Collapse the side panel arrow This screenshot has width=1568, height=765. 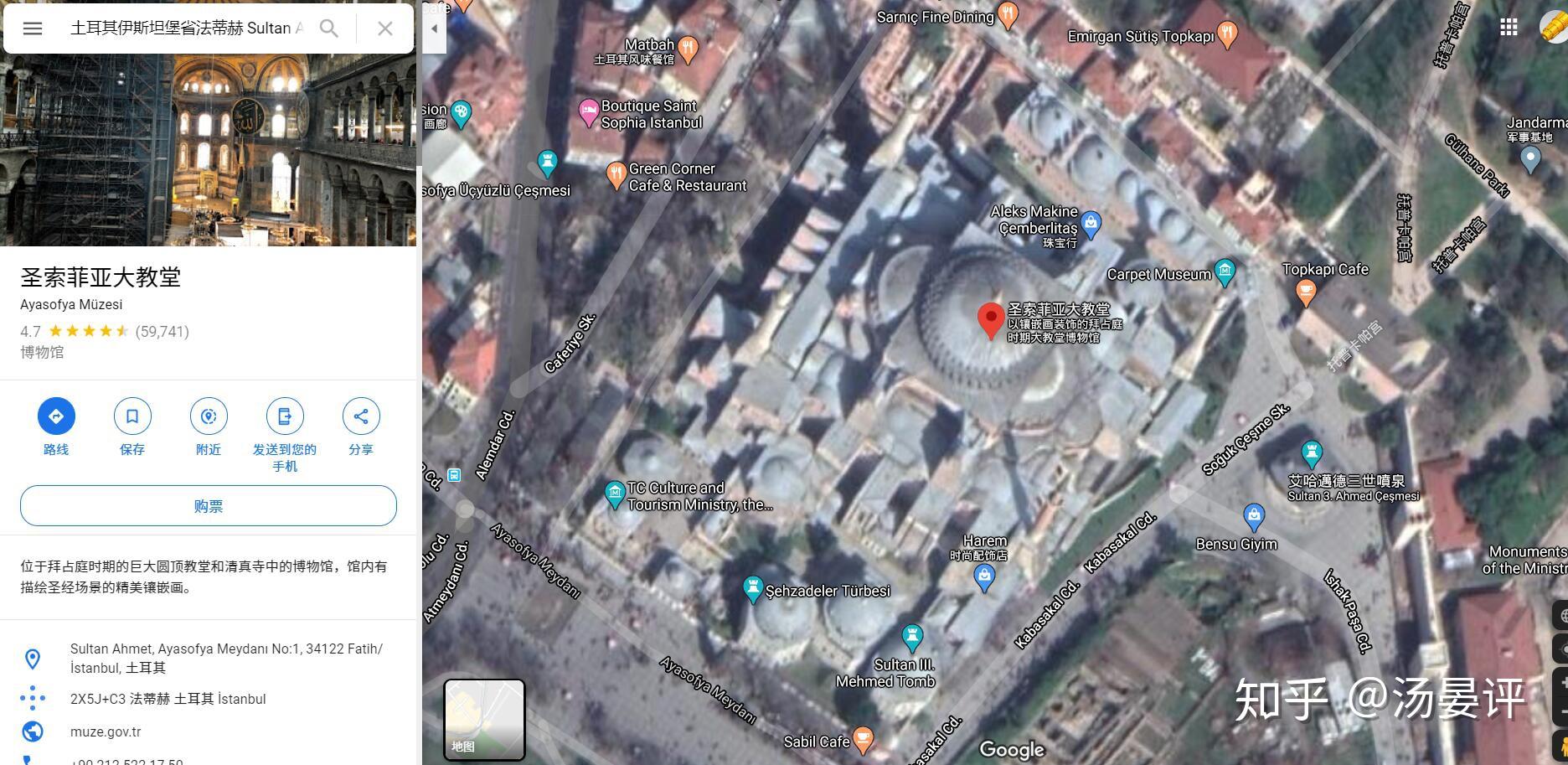434,28
